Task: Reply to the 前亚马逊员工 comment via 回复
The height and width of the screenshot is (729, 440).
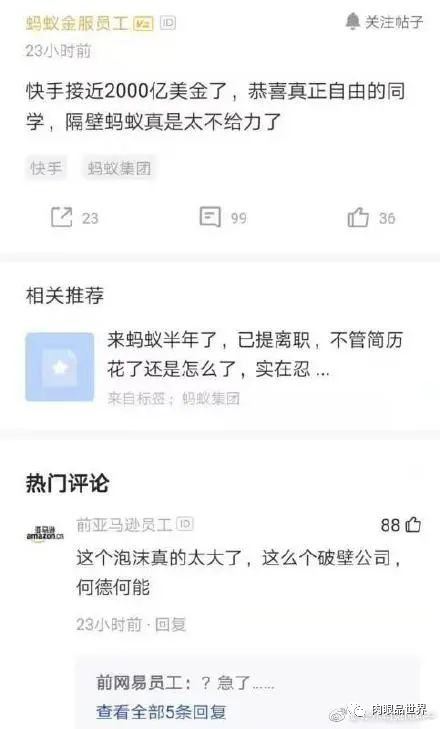Action: pos(171,624)
